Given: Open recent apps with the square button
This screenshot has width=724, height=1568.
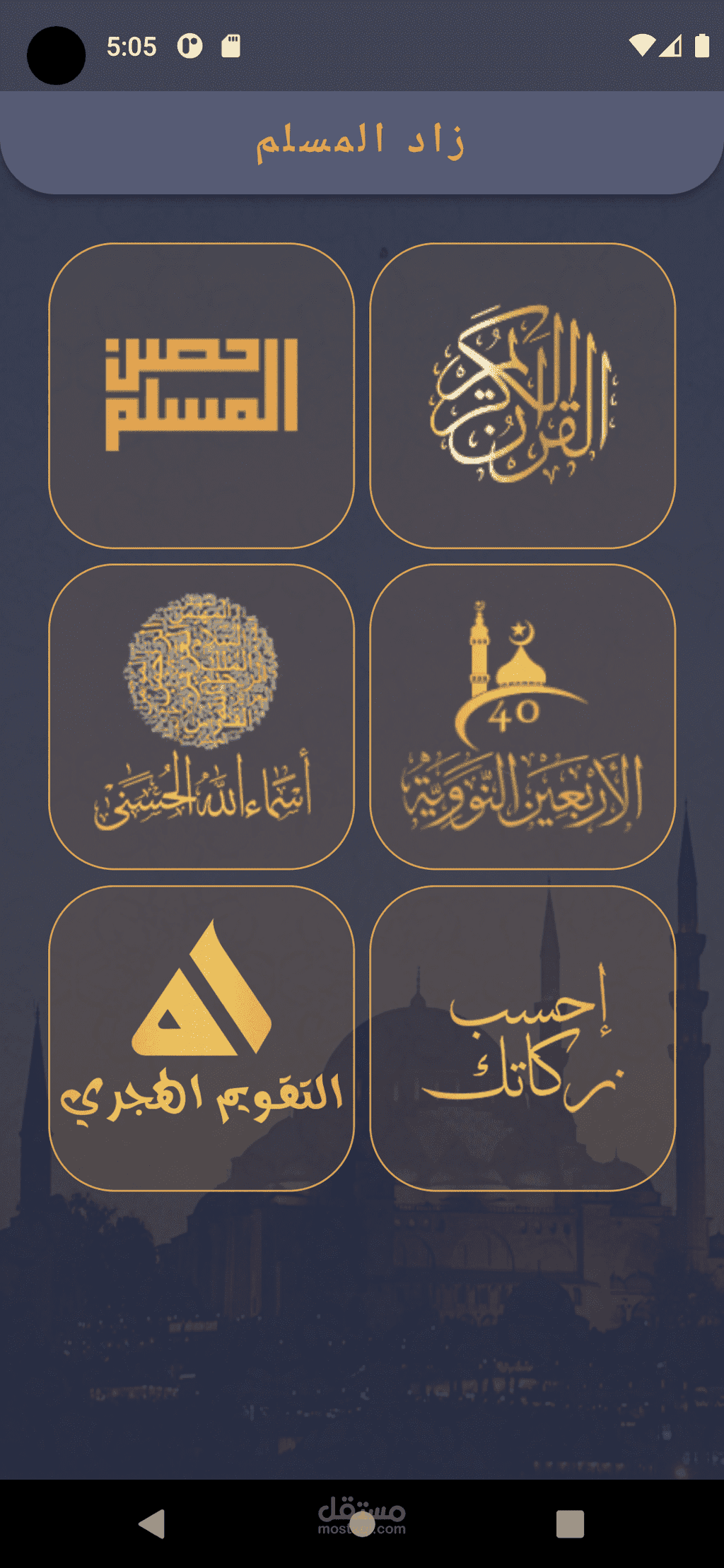Looking at the screenshot, I should [x=570, y=1524].
